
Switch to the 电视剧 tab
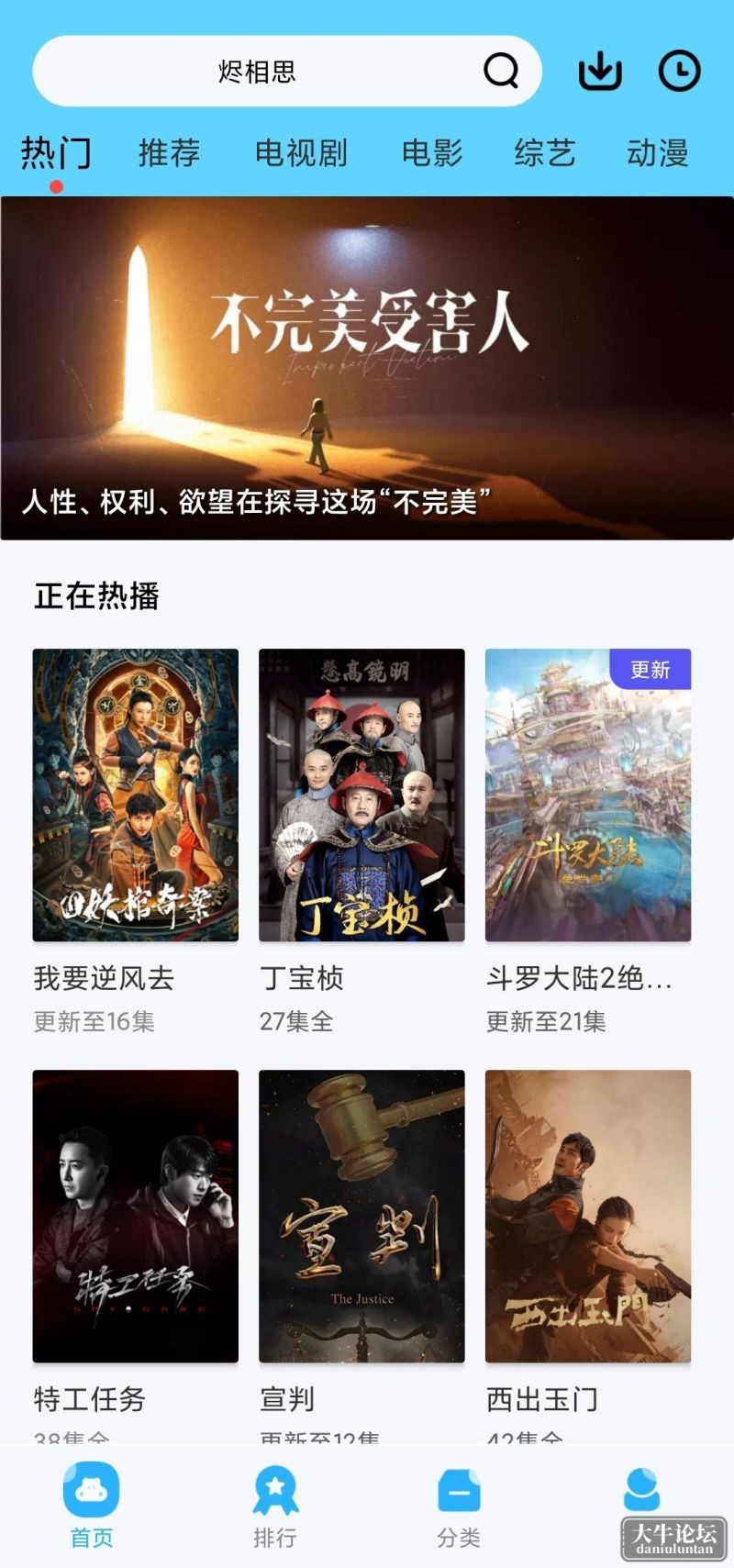tap(301, 152)
